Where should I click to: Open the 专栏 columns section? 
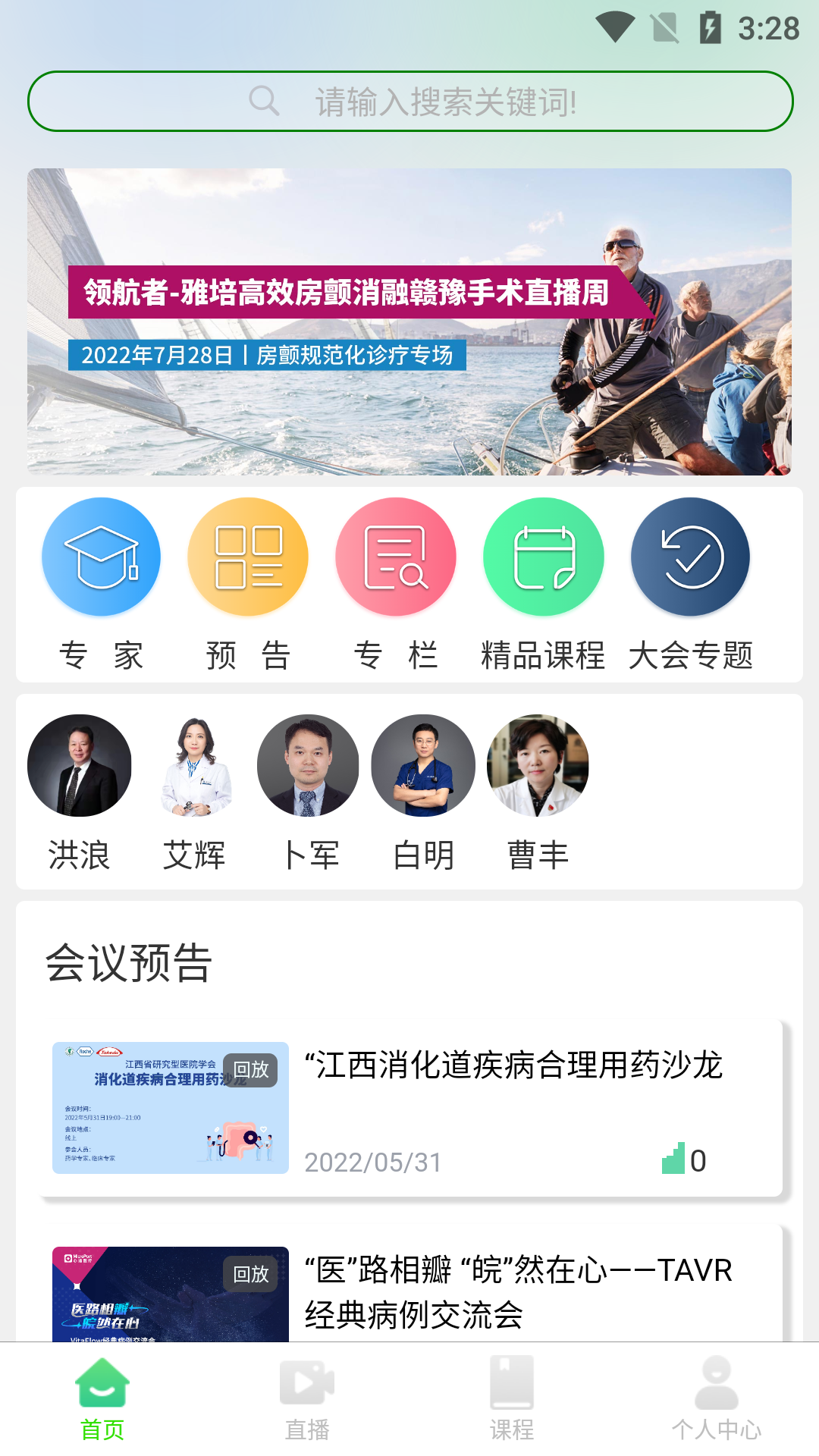(395, 584)
